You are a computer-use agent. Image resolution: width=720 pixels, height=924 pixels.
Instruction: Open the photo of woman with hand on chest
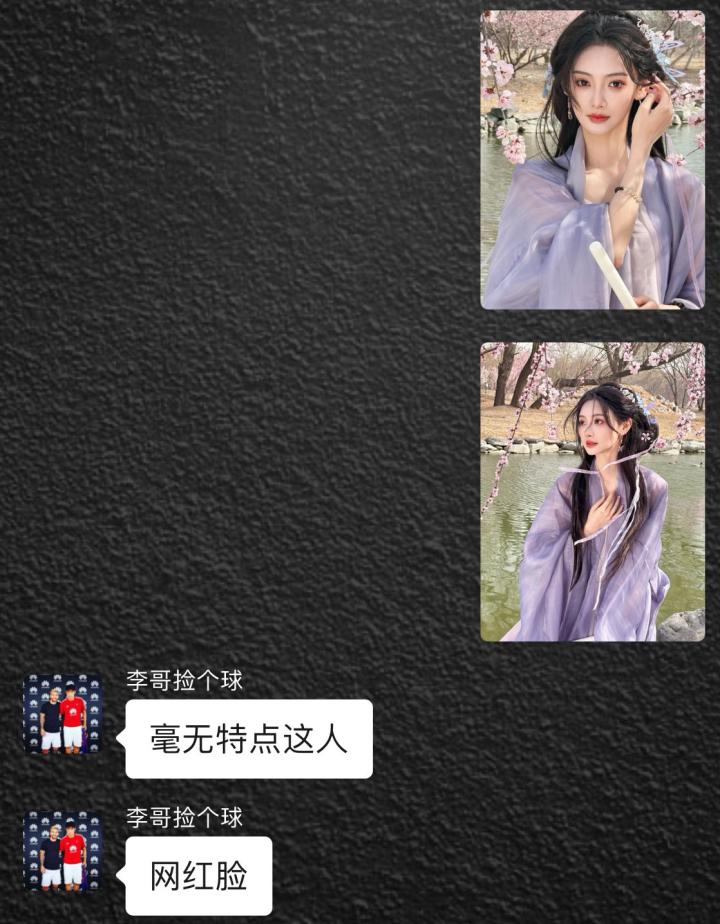[x=592, y=491]
